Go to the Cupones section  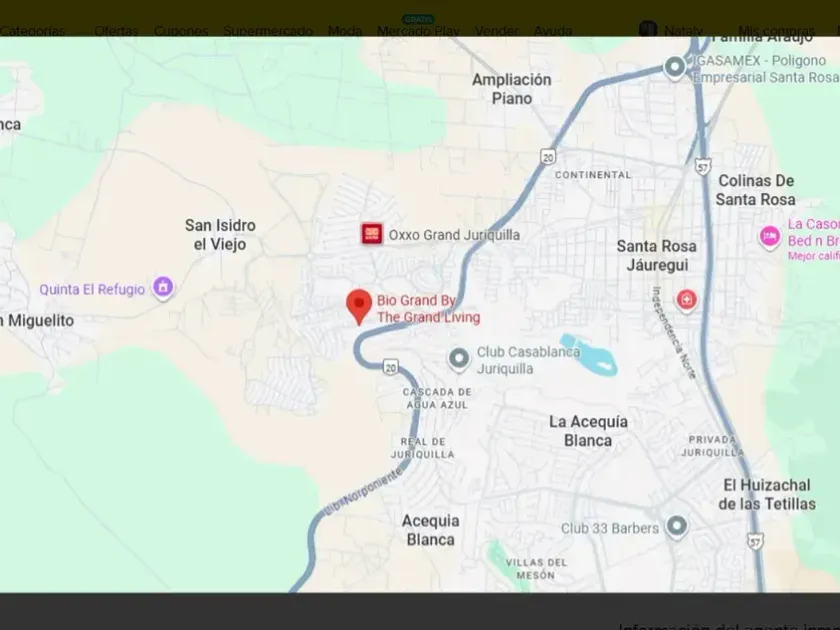tap(181, 31)
